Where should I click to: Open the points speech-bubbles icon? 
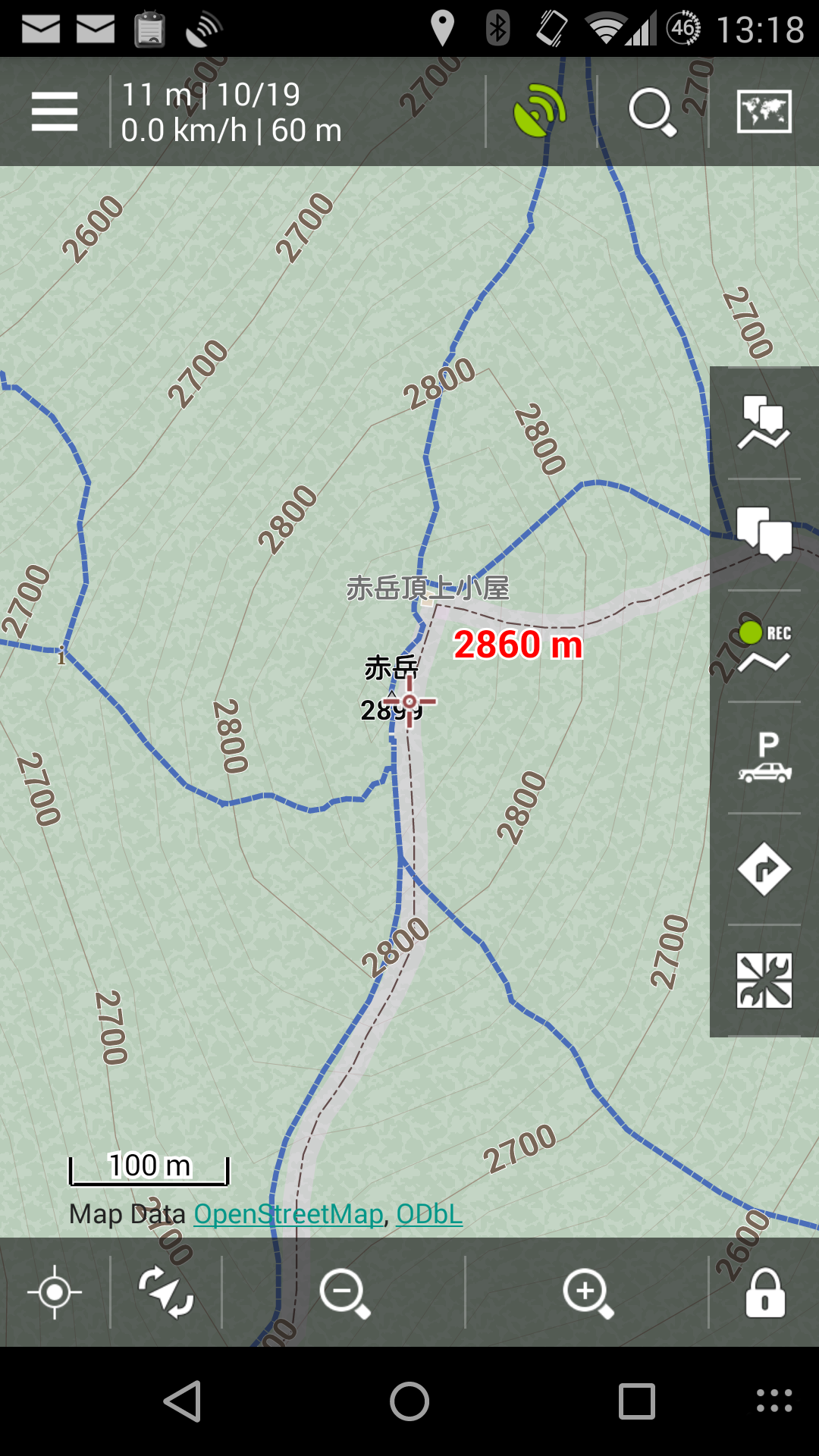(x=764, y=534)
